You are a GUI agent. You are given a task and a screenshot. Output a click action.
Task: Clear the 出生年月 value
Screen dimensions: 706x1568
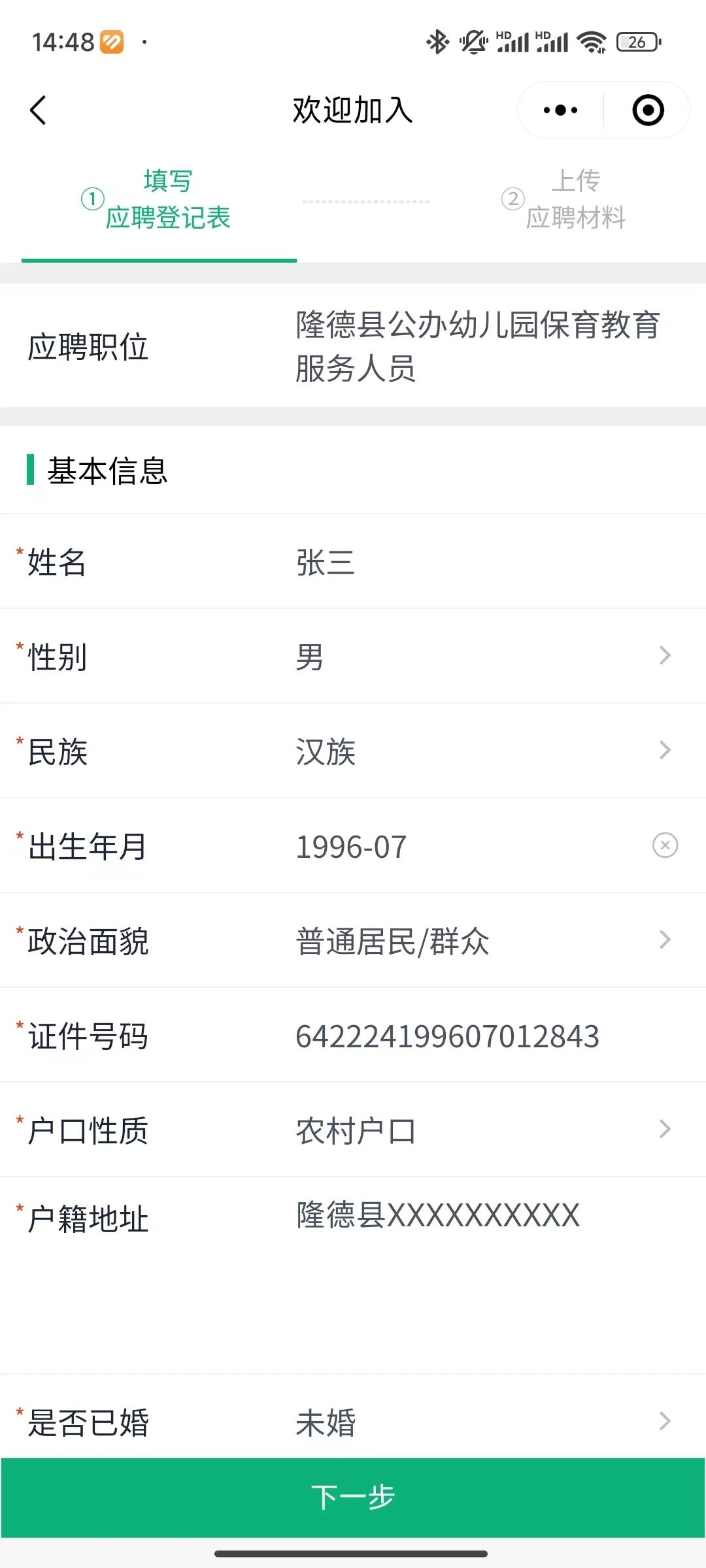(665, 845)
